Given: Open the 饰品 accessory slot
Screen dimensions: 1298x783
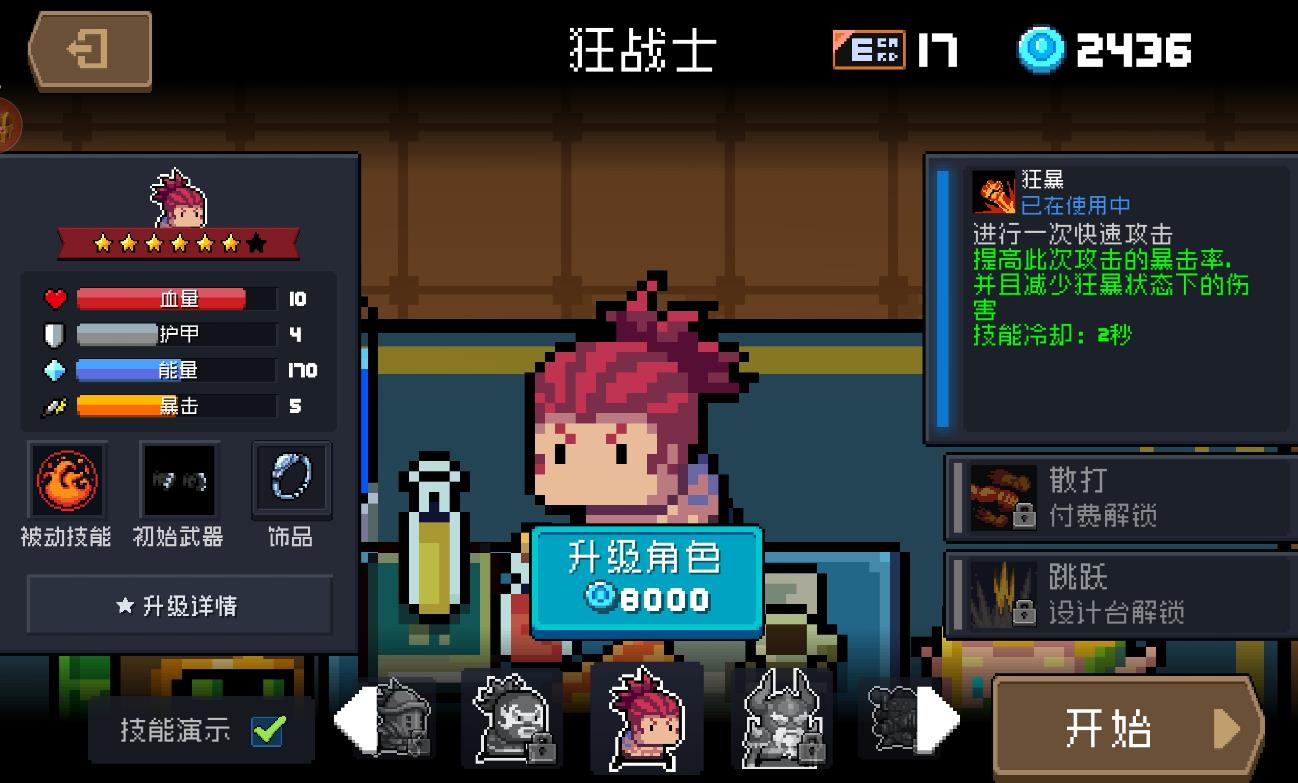Looking at the screenshot, I should click(291, 480).
